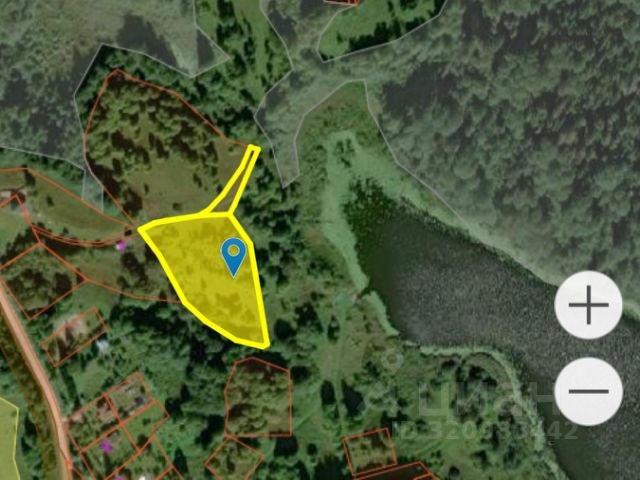Tap the blue location pin on the yellow plot
640x480 pixels.
[x=233, y=254]
